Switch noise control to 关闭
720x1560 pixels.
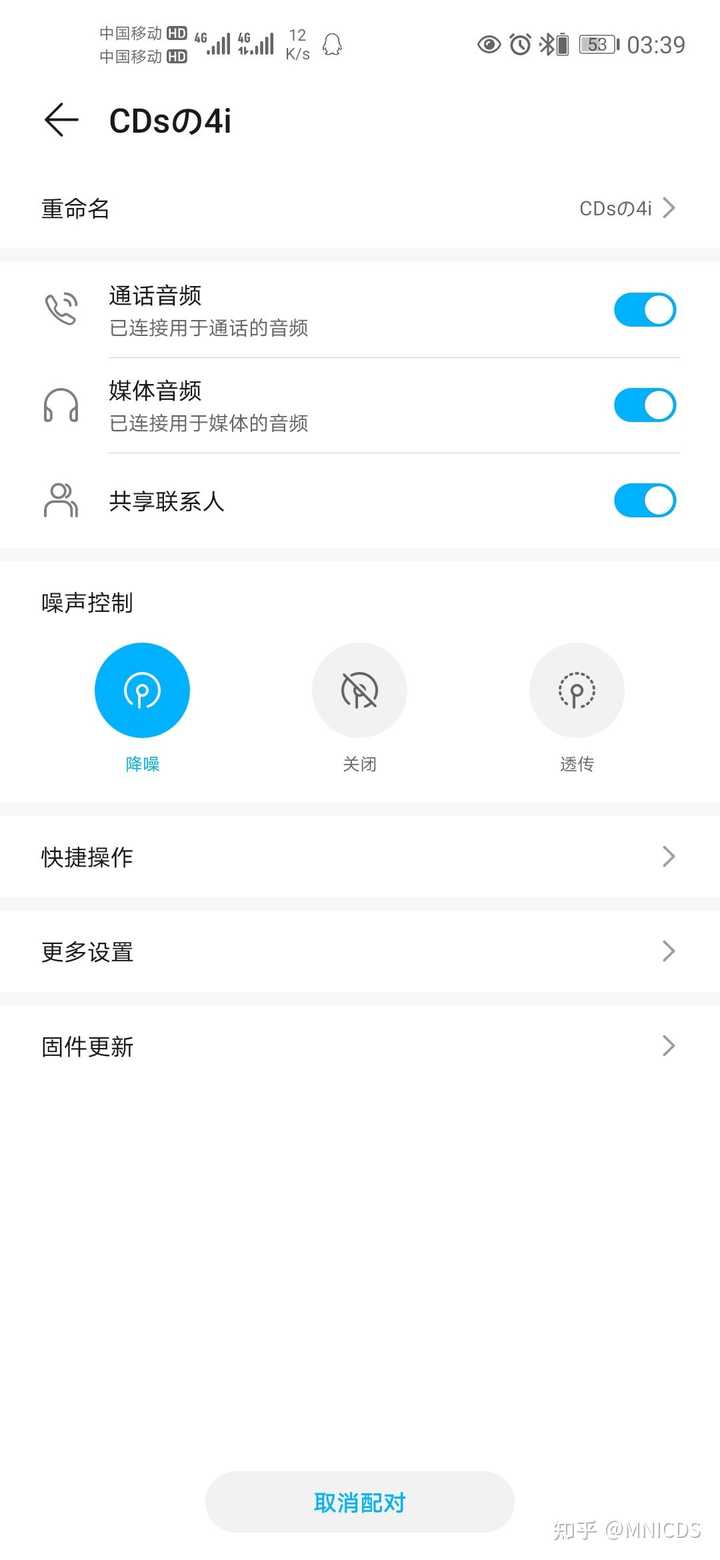[359, 690]
